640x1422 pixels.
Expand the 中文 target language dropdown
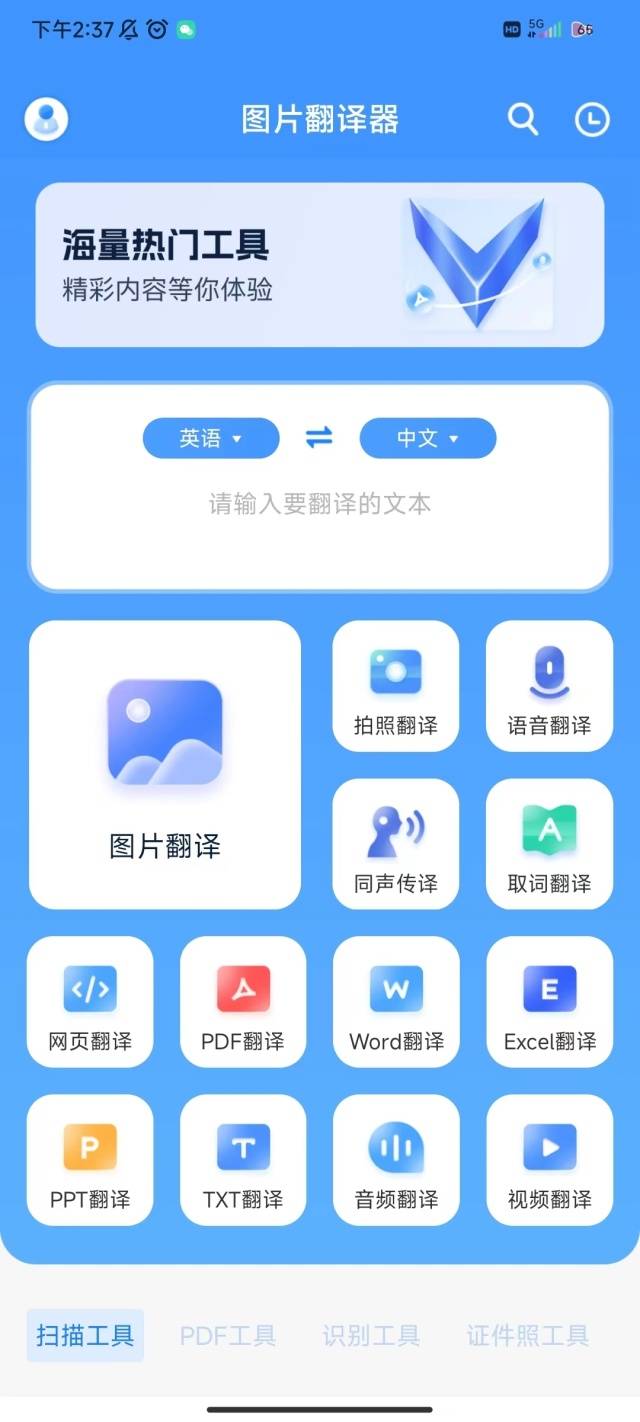click(428, 438)
